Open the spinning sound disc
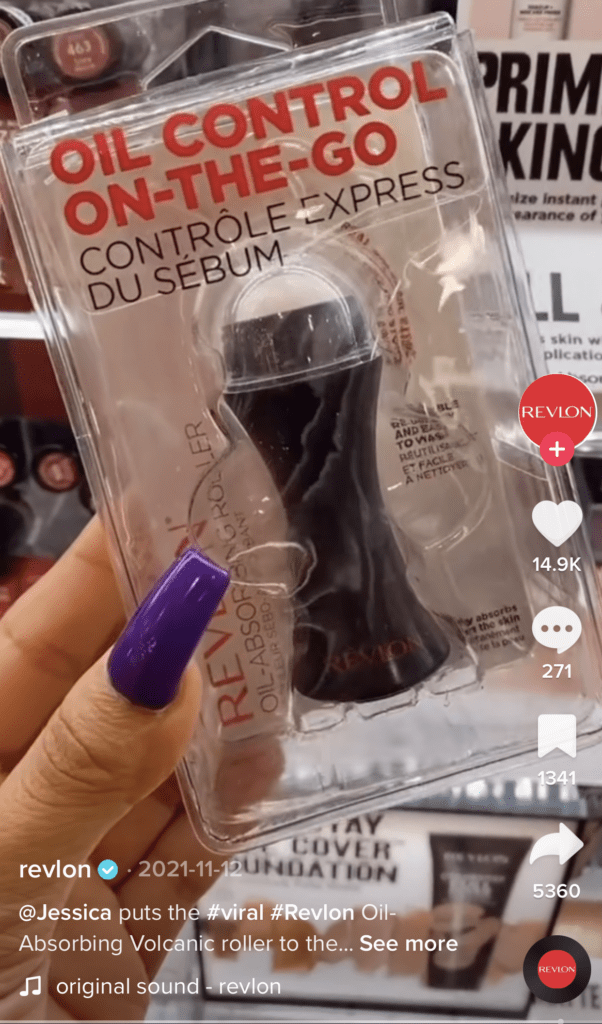 tap(557, 970)
